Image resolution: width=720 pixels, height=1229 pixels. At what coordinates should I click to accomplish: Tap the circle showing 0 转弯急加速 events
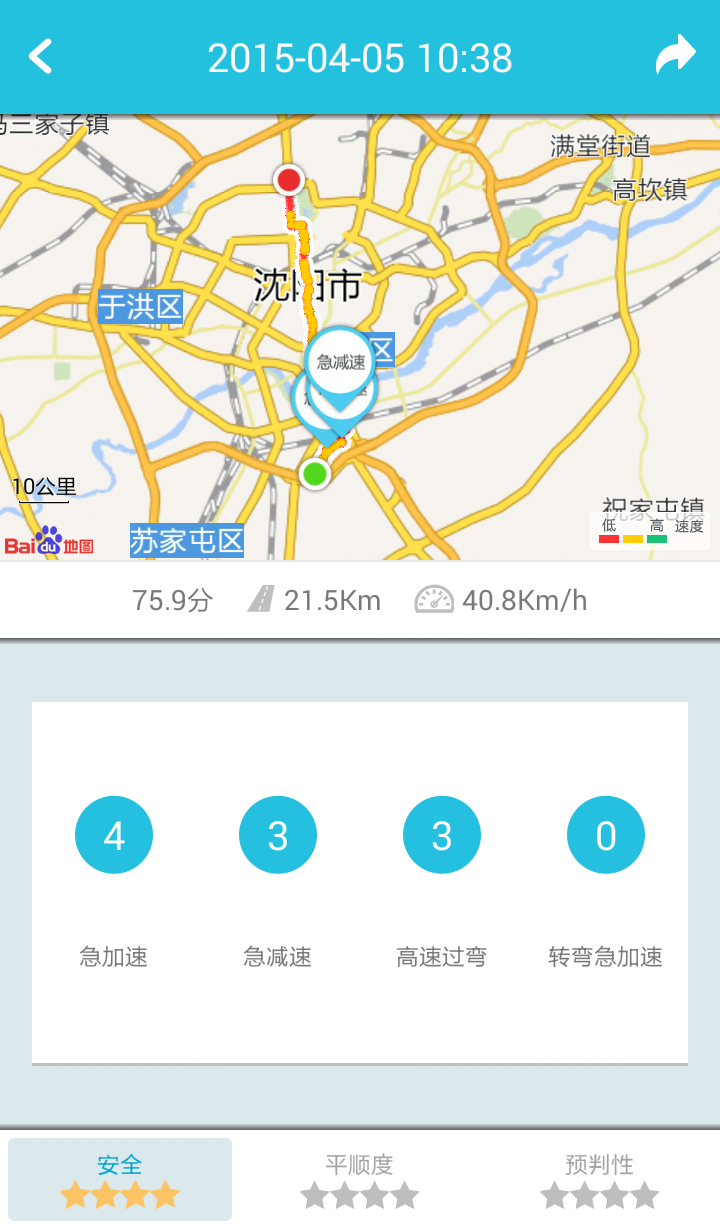click(x=605, y=834)
